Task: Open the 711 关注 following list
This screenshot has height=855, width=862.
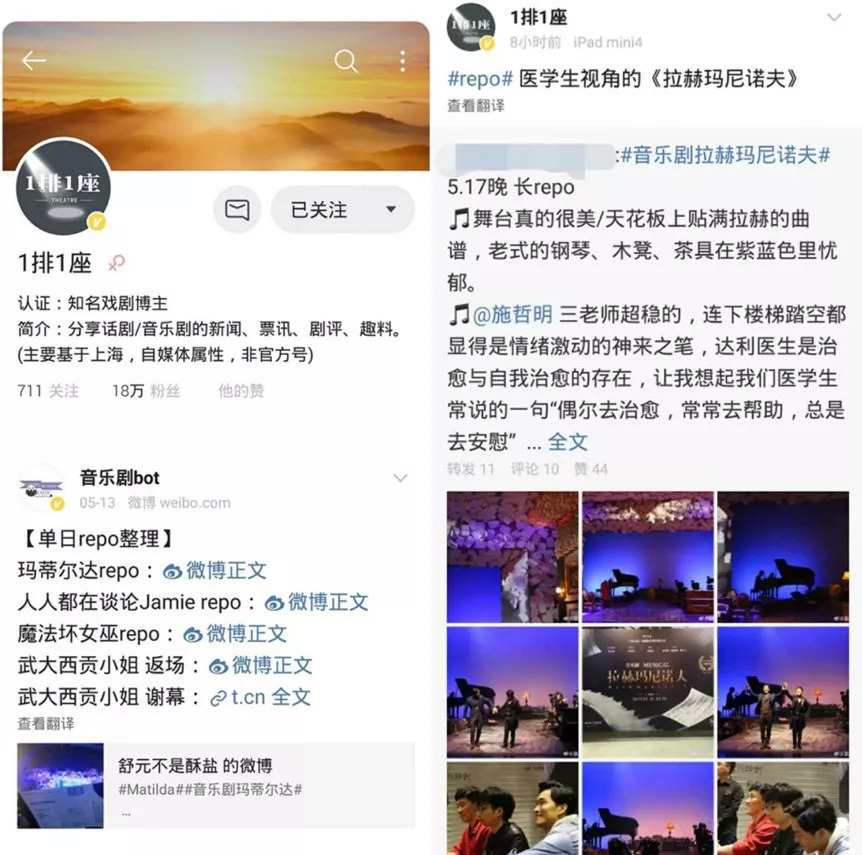Action: click(x=48, y=391)
